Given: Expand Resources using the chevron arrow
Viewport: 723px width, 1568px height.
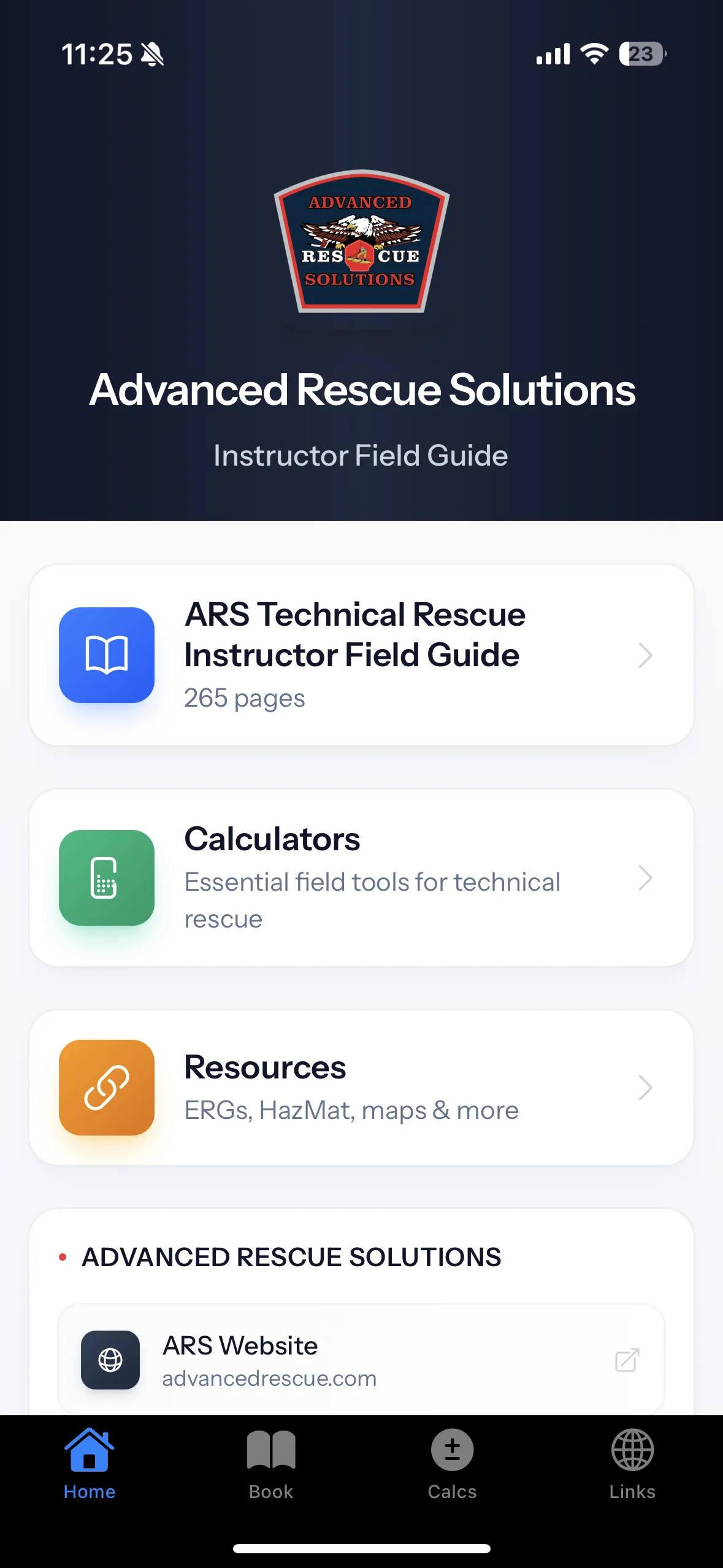Looking at the screenshot, I should [x=646, y=1087].
